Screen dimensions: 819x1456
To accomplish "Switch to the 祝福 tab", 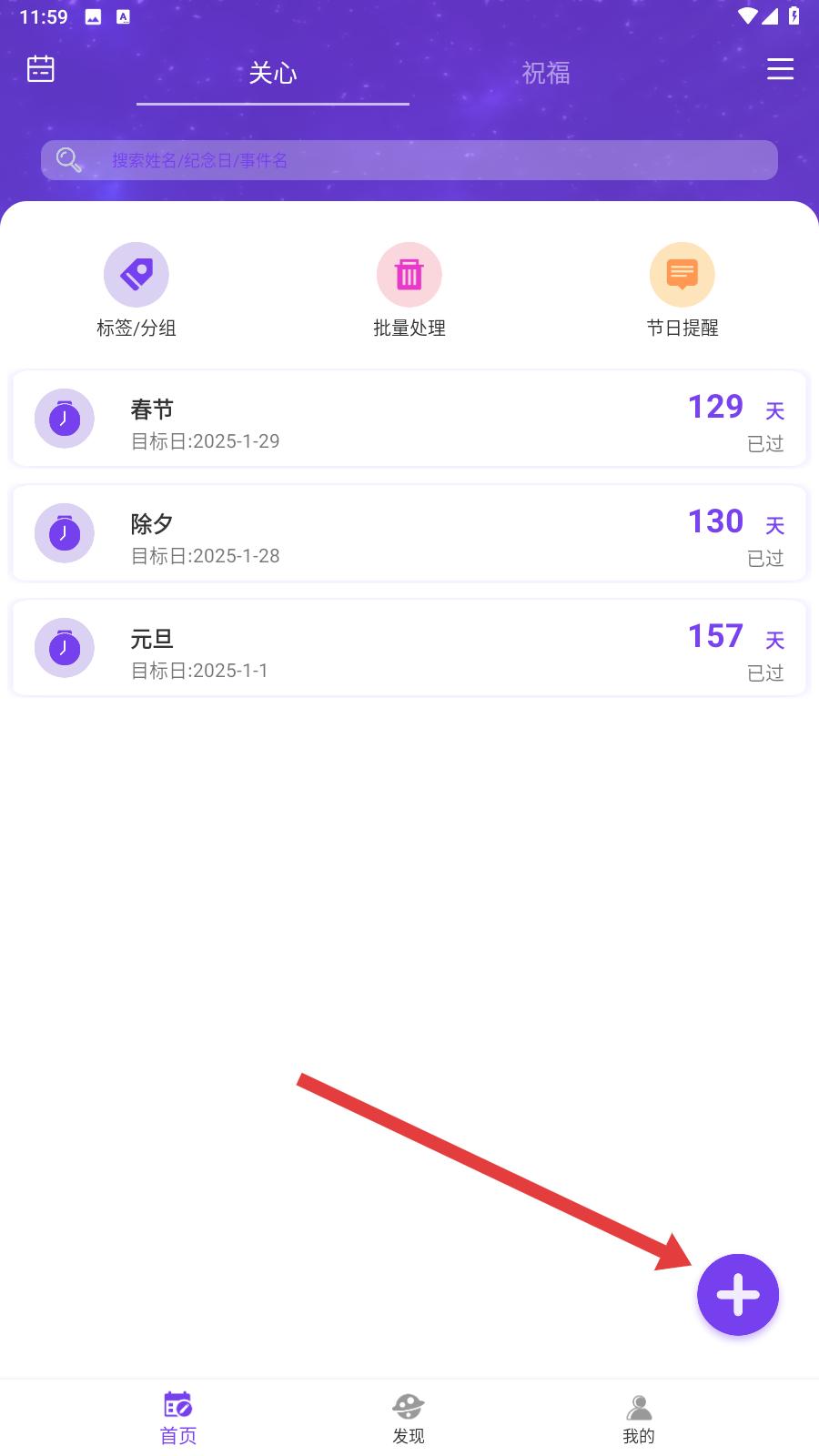I will pyautogui.click(x=546, y=73).
